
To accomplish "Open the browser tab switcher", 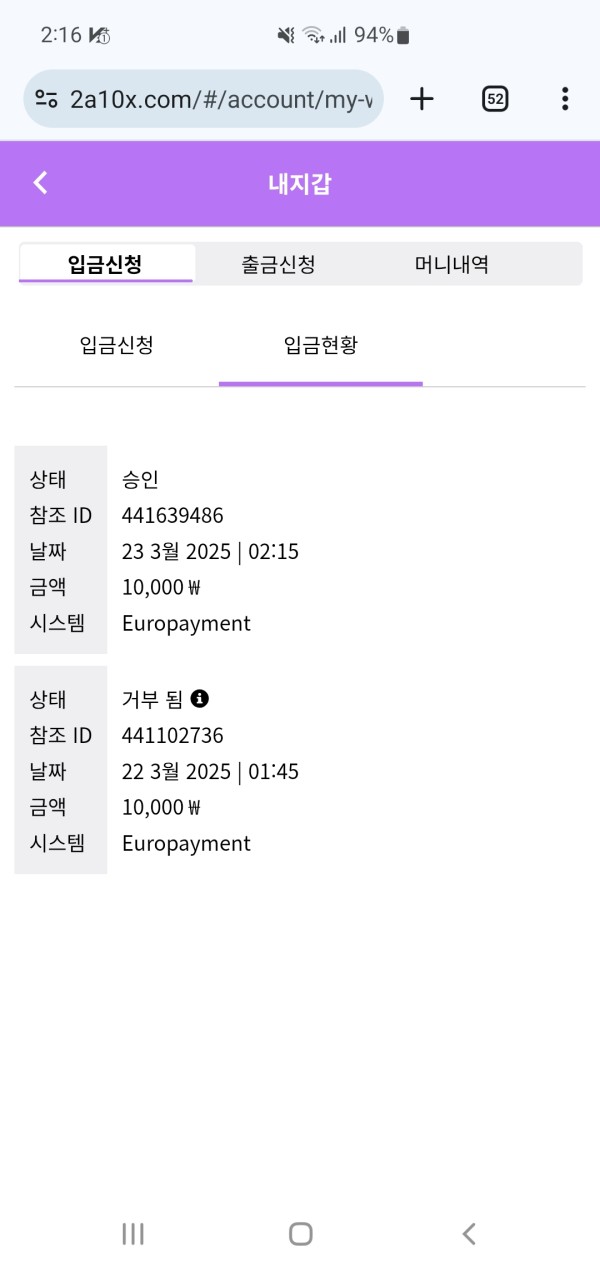I will click(x=495, y=98).
